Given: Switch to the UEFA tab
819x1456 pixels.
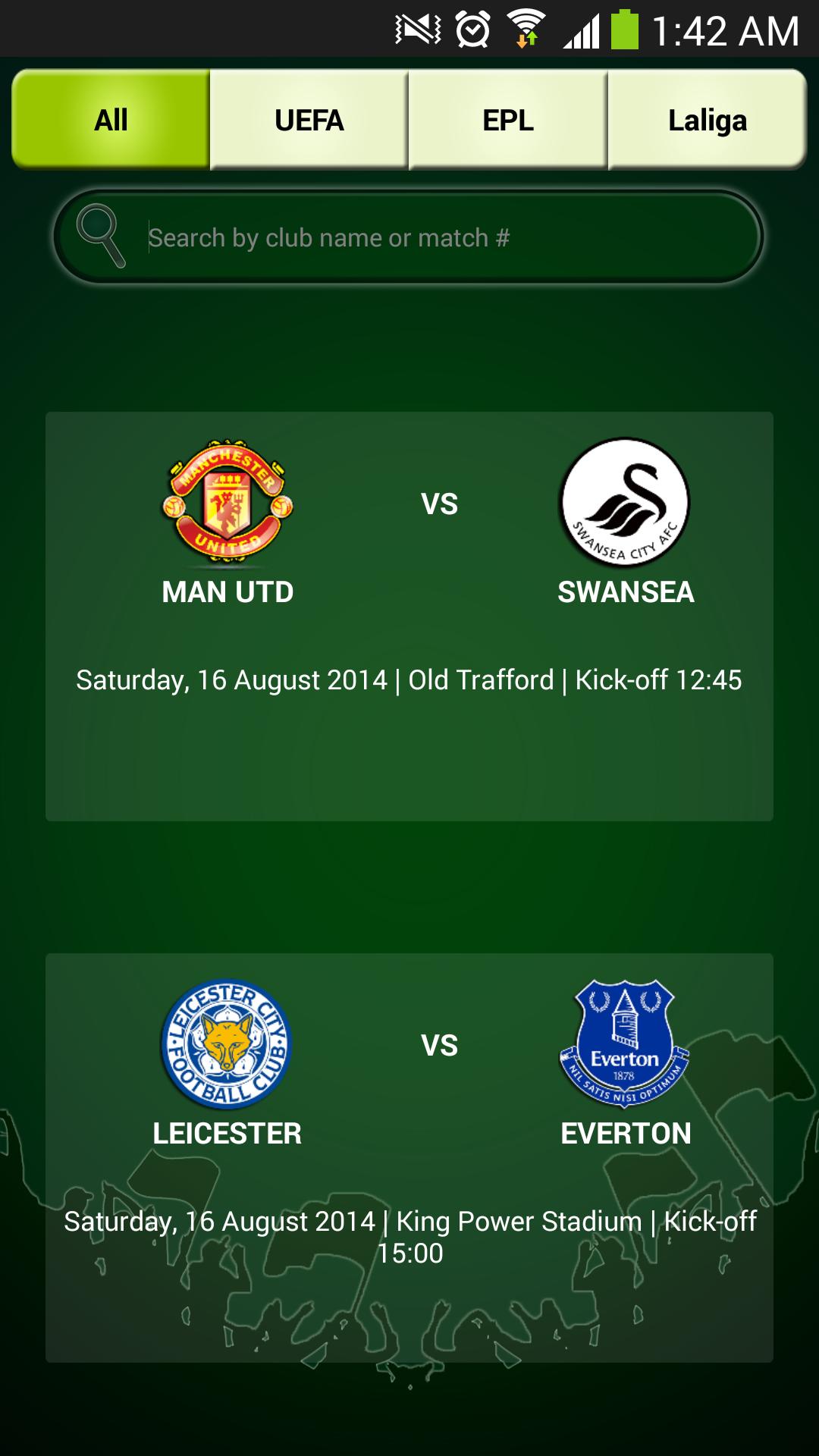Looking at the screenshot, I should 309,118.
